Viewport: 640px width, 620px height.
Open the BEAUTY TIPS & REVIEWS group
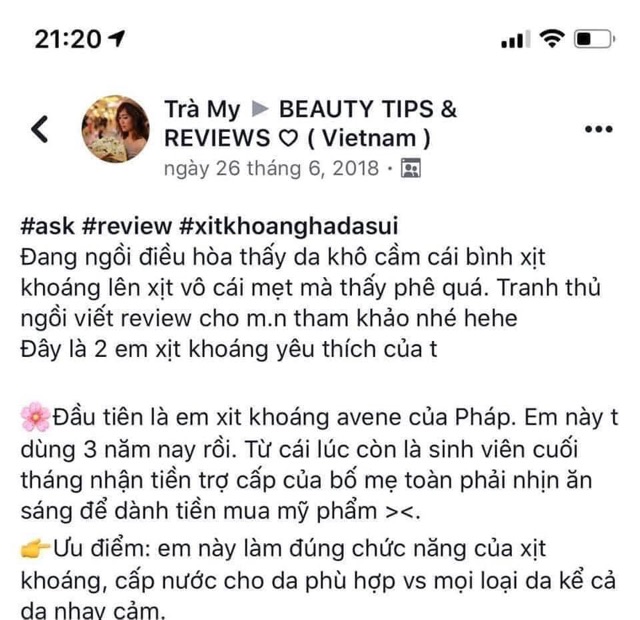click(x=310, y=123)
